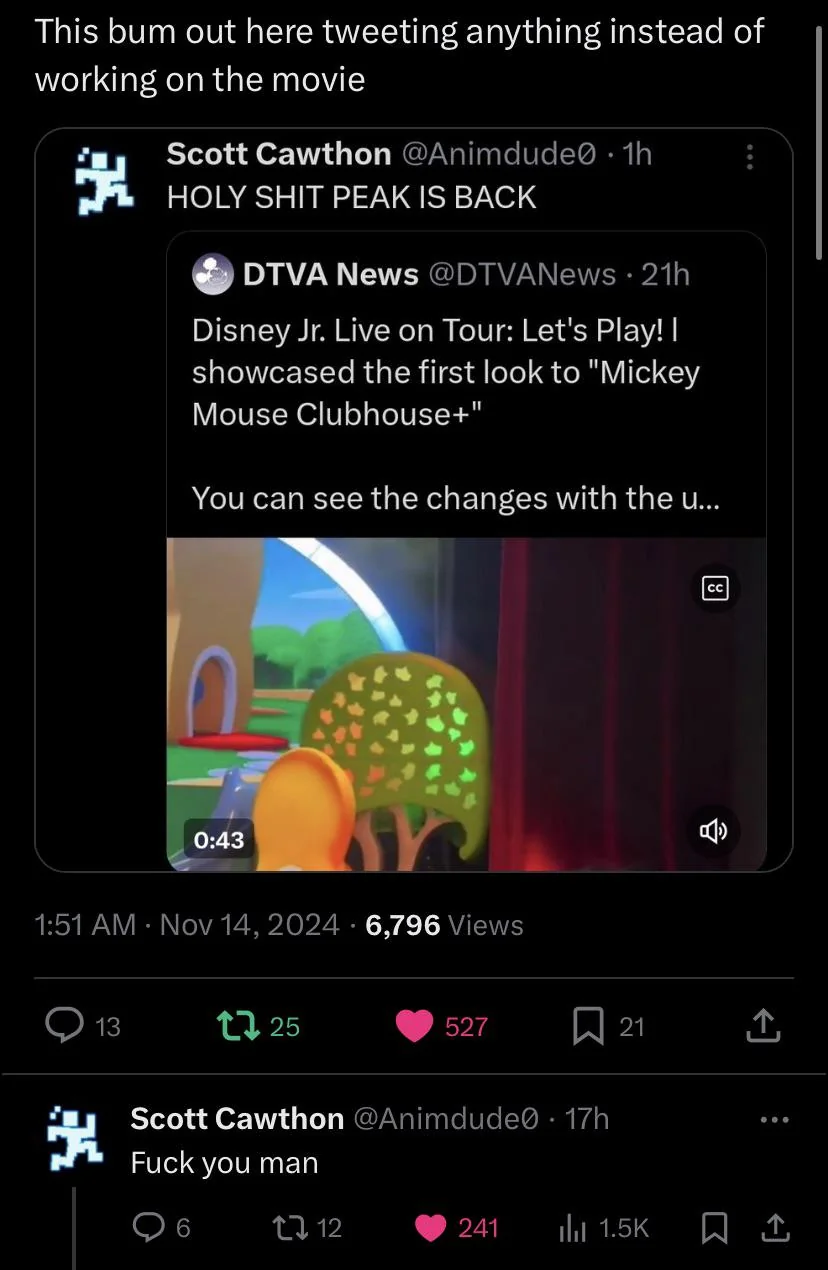
Task: Unmute the video with the speaker icon
Action: pyautogui.click(x=713, y=830)
